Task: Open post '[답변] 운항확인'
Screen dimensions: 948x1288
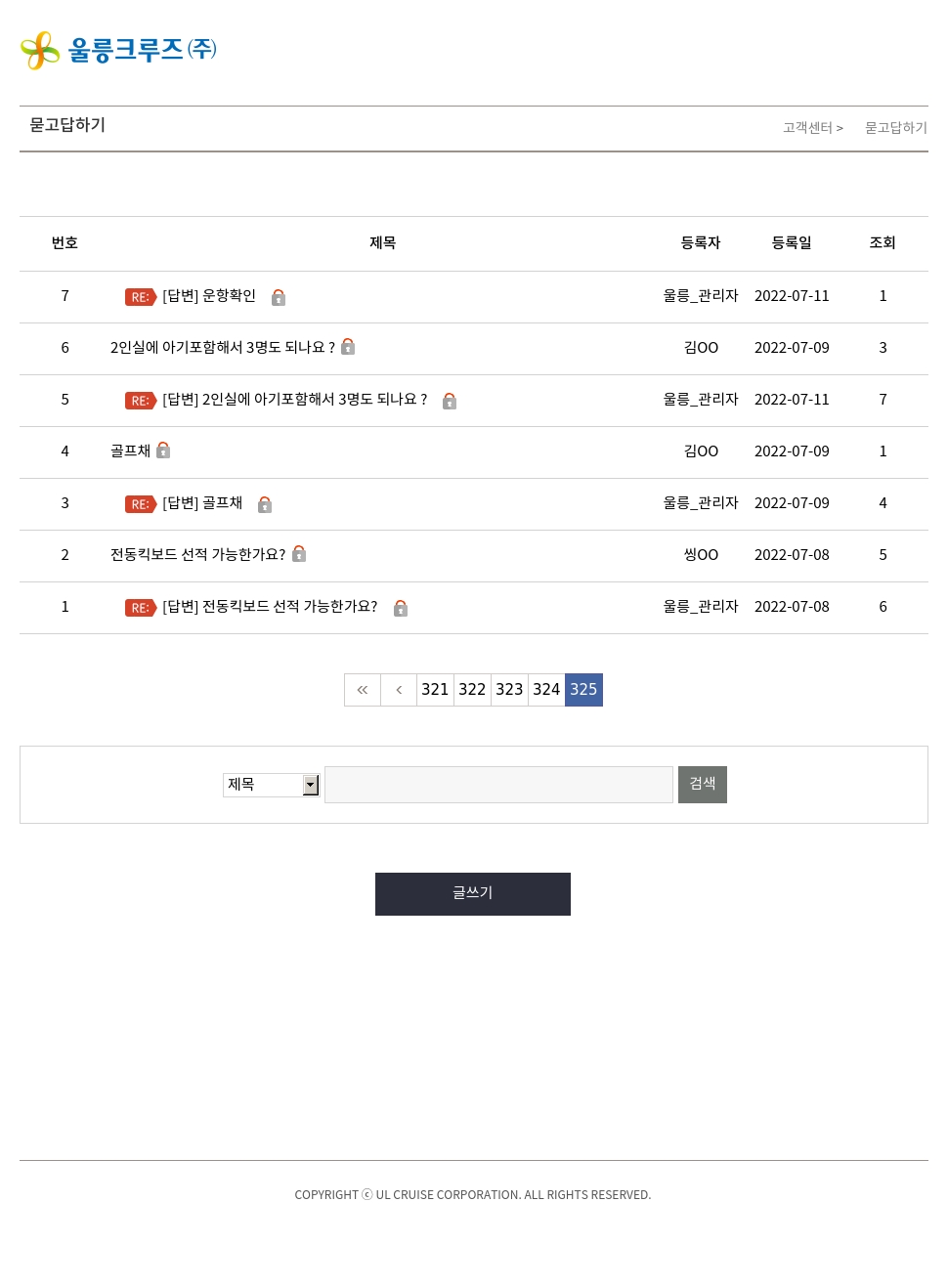Action: pyautogui.click(x=209, y=296)
